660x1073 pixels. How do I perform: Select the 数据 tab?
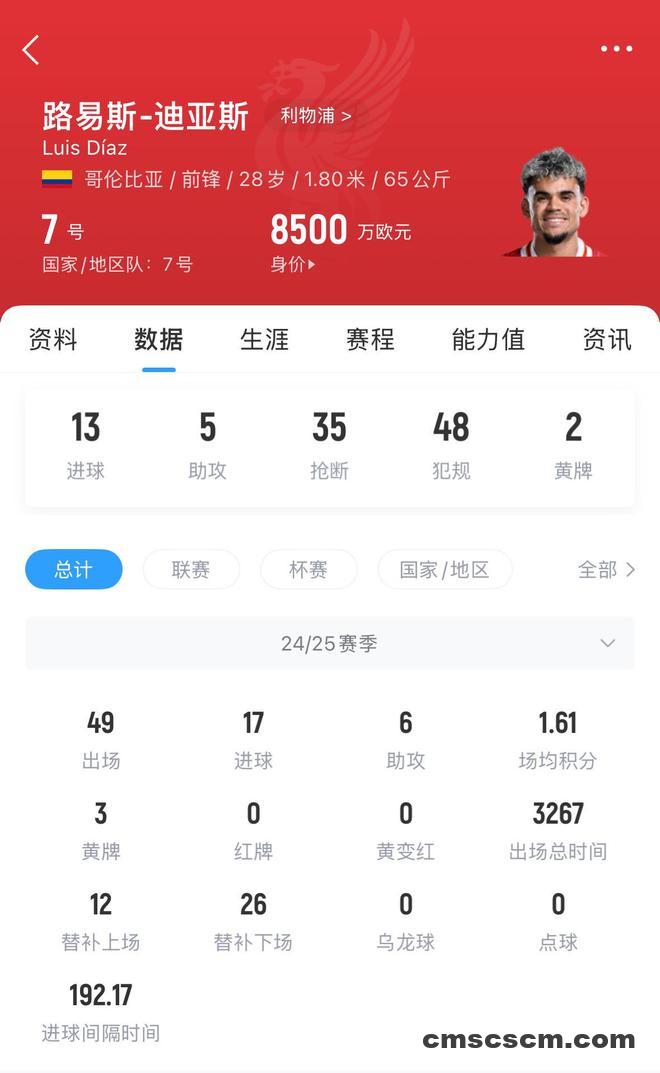(159, 340)
